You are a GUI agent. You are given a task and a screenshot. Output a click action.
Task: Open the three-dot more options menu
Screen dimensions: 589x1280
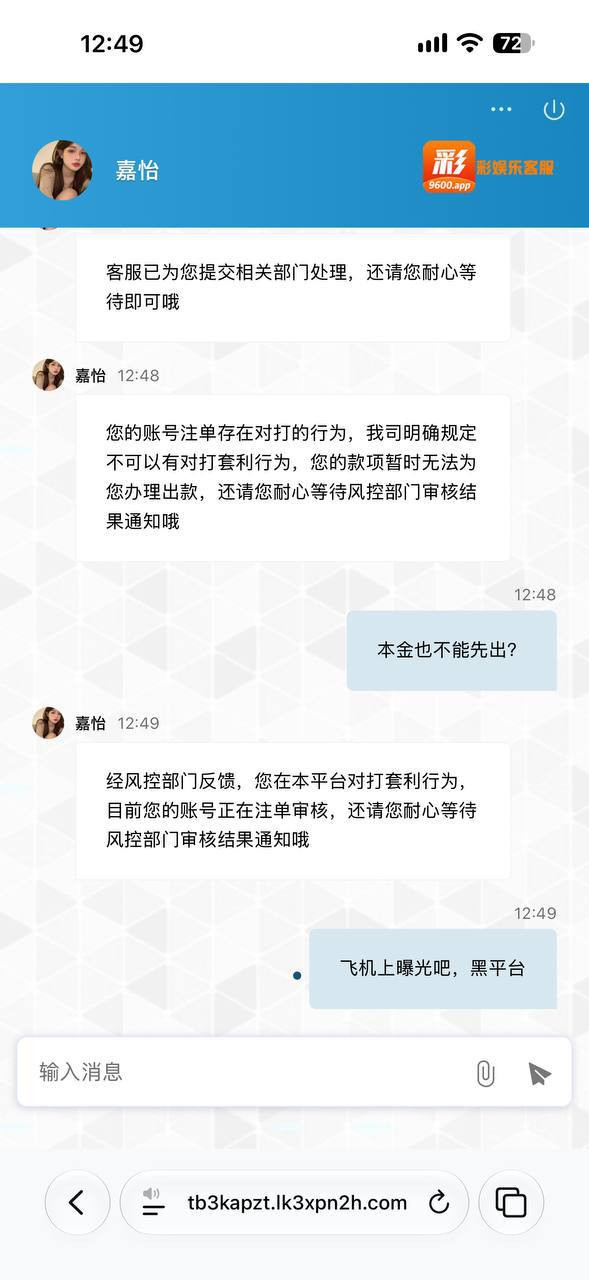pos(502,110)
